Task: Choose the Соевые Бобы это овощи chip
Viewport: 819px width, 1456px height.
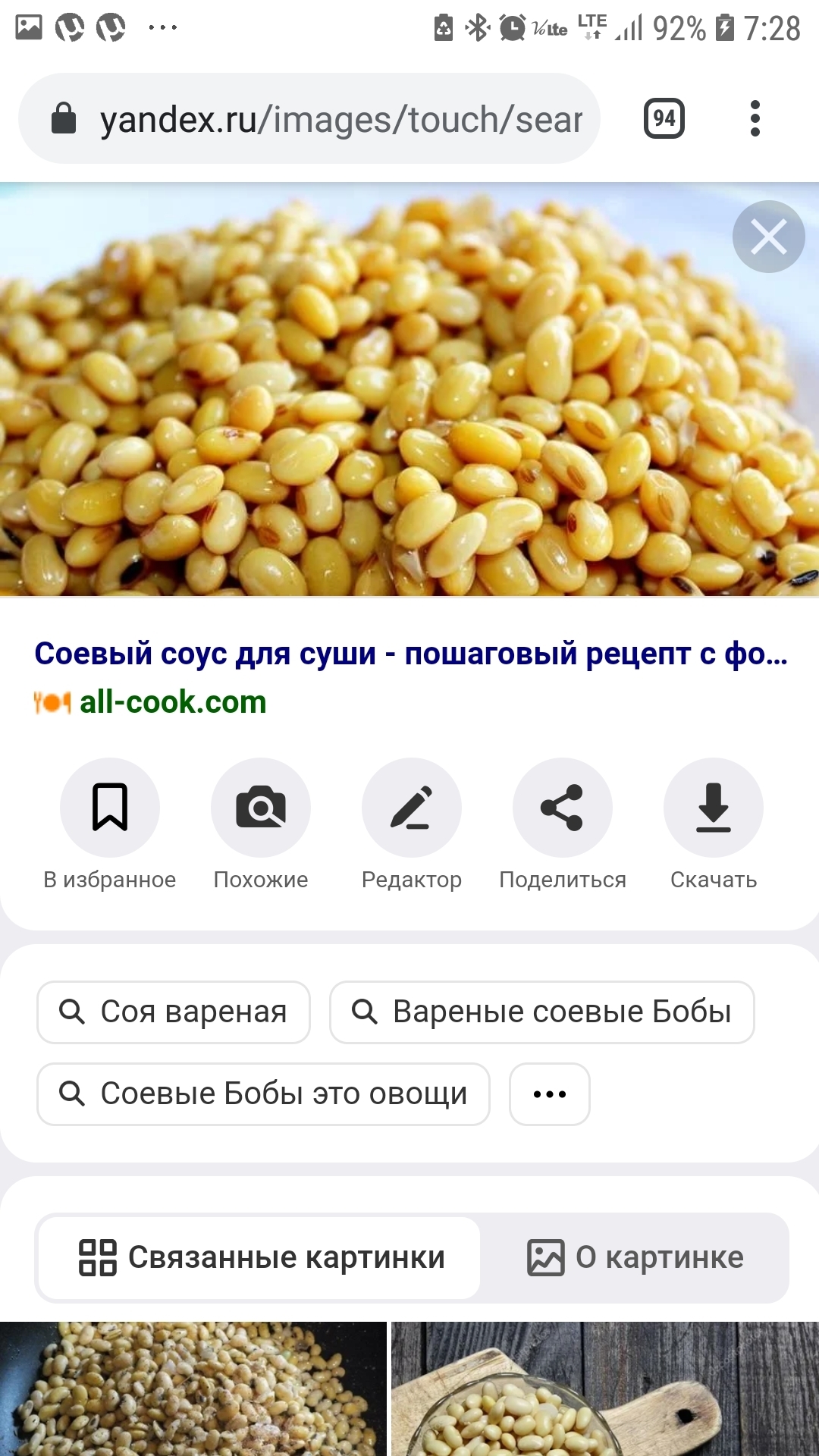Action: pos(263,1094)
